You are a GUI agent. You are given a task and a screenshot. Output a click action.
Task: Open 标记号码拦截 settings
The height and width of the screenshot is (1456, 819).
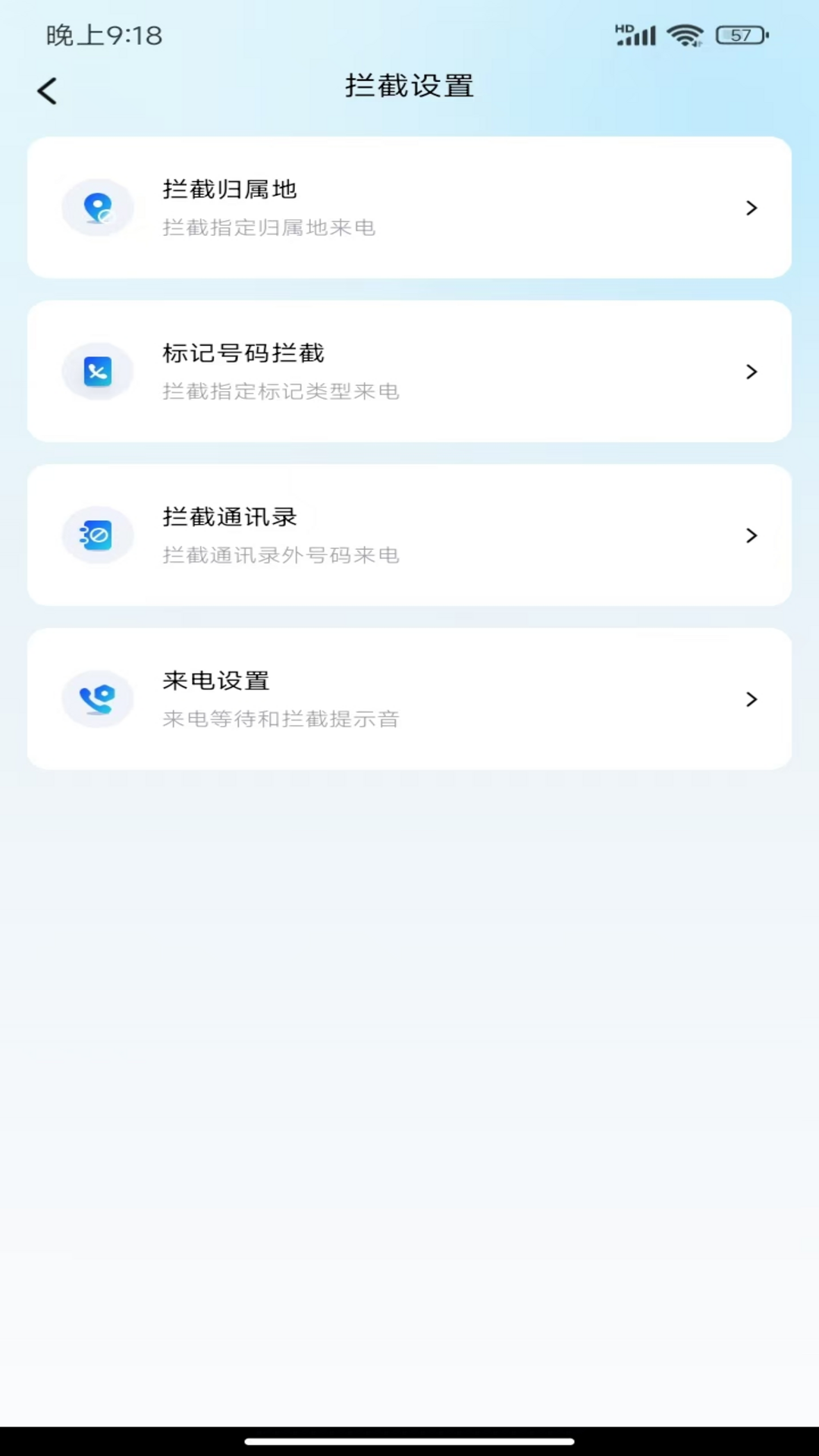(x=409, y=372)
